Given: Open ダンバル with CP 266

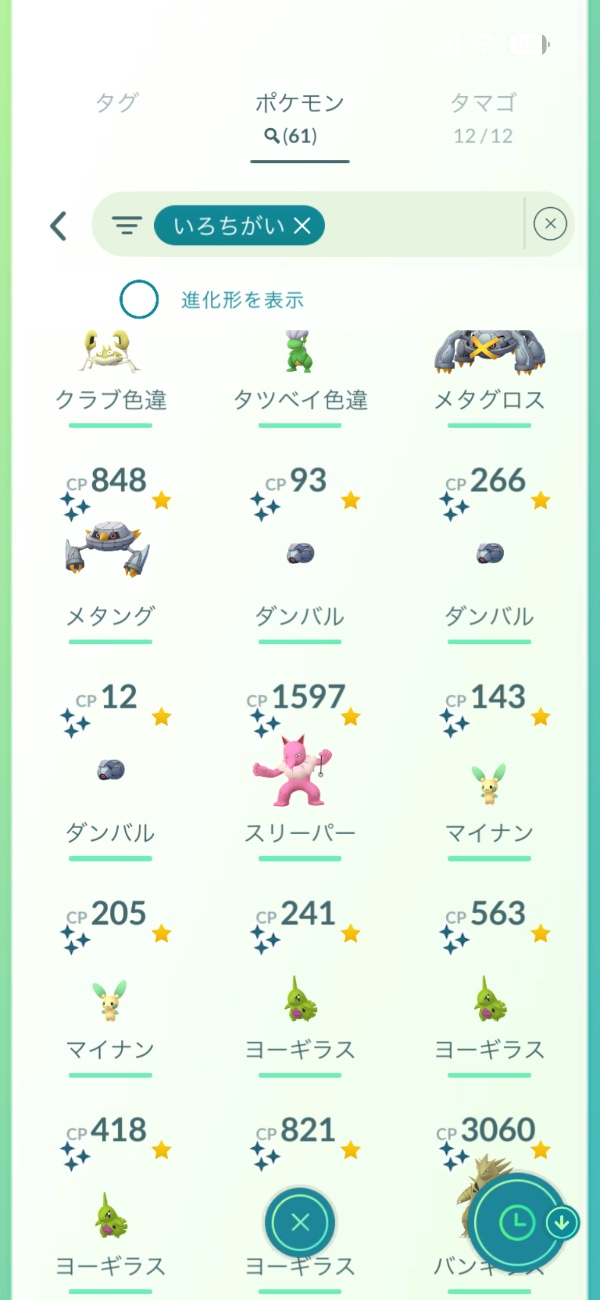Looking at the screenshot, I should pyautogui.click(x=490, y=550).
